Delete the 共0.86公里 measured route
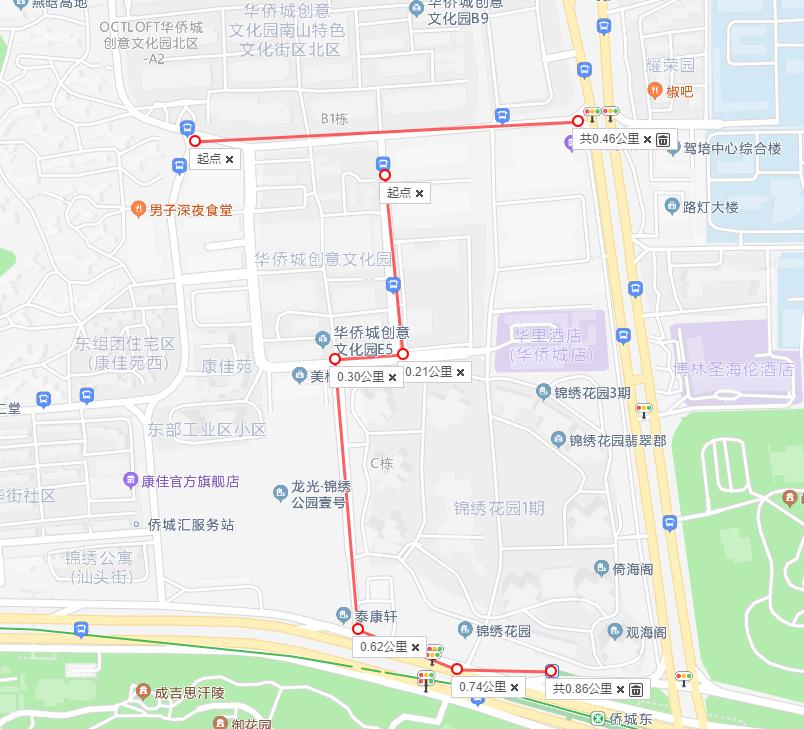This screenshot has width=804, height=729. (x=636, y=689)
